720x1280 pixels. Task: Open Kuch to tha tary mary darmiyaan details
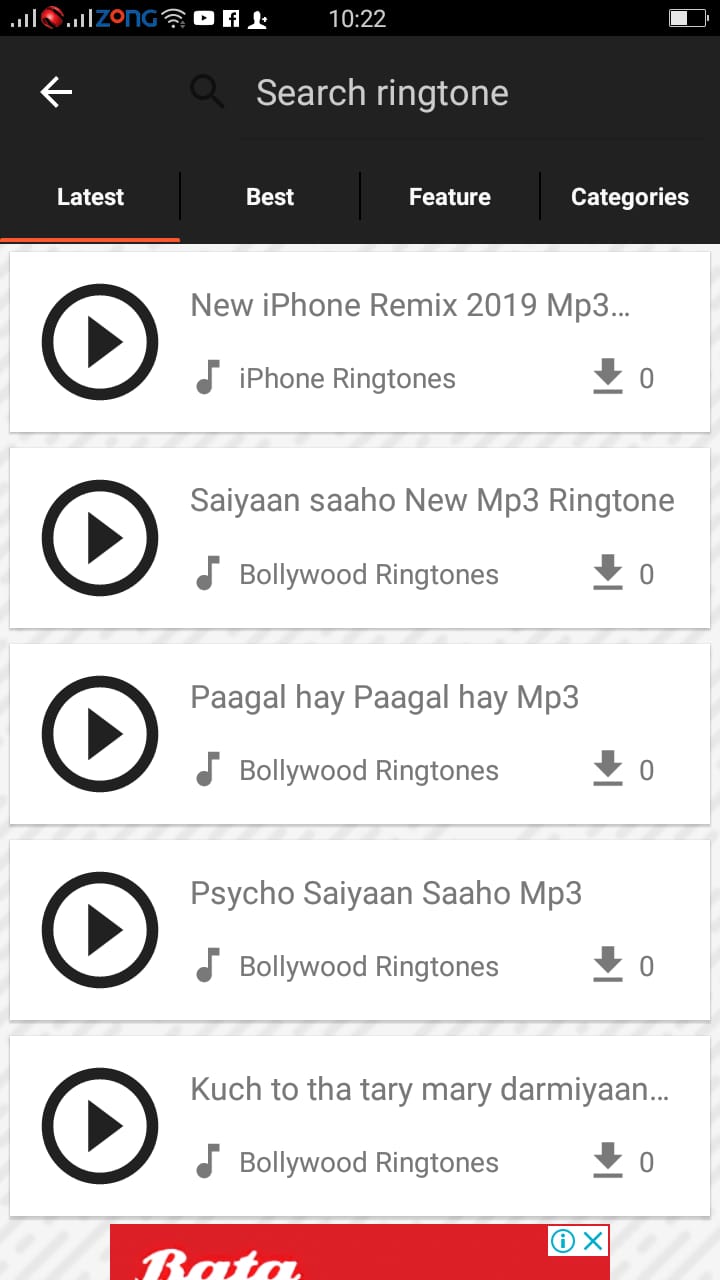pos(428,1089)
